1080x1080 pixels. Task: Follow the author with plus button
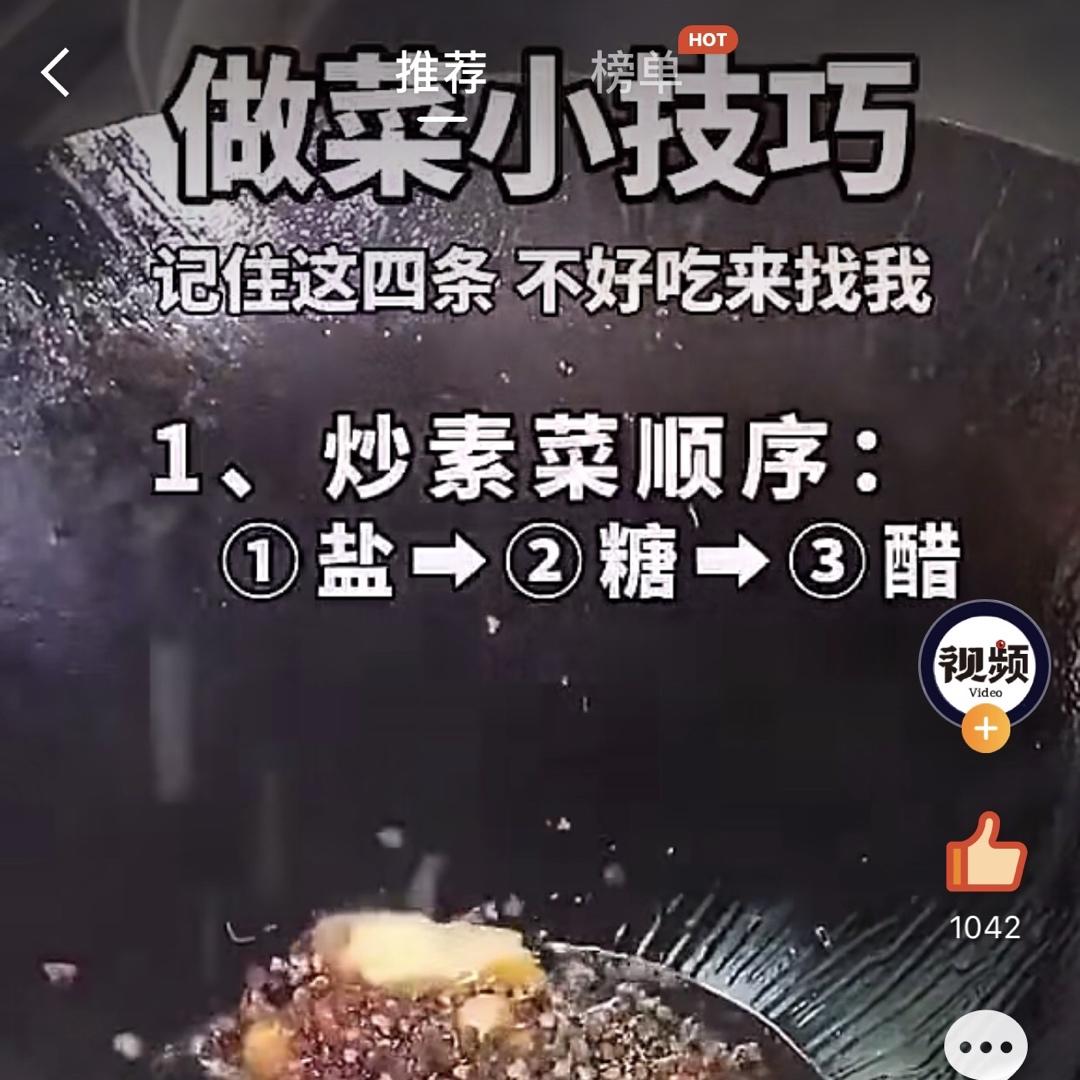[986, 729]
